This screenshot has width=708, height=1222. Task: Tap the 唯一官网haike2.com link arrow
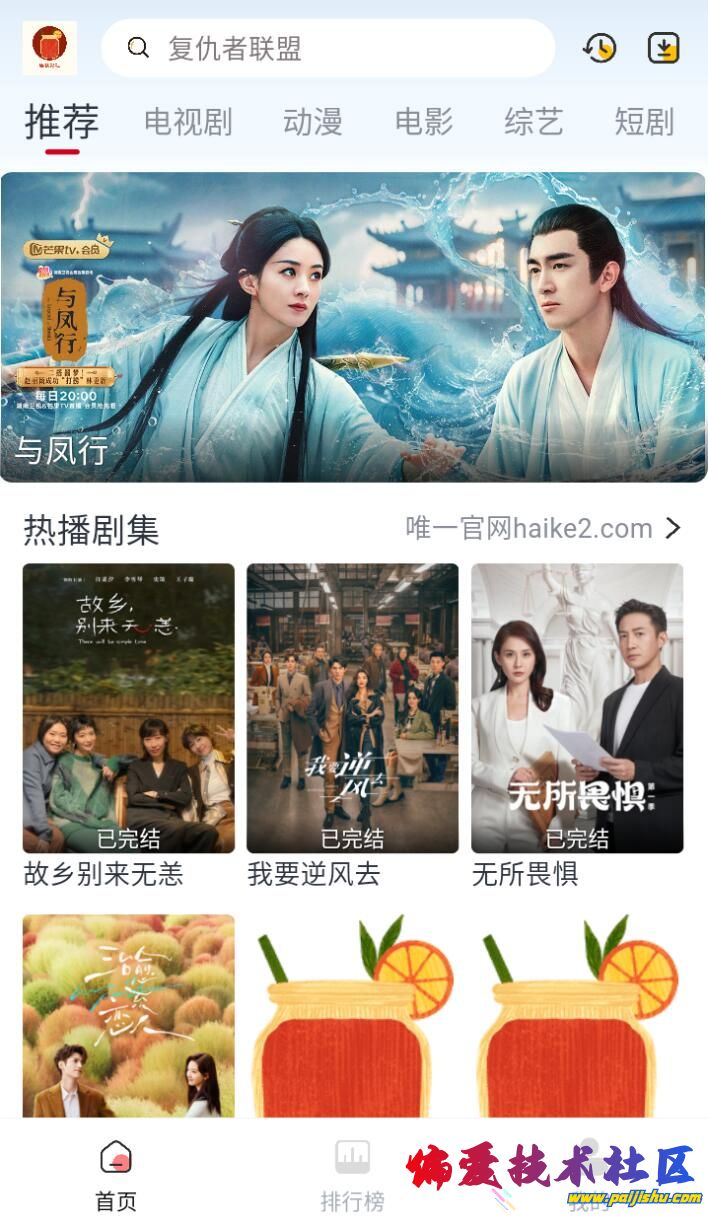pos(673,528)
